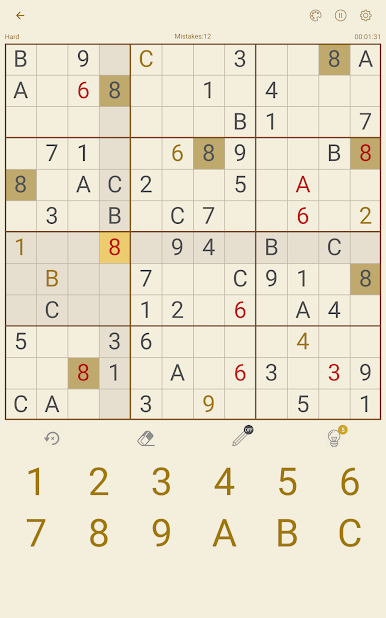Enter number 6 from the keypad

pyautogui.click(x=350, y=481)
